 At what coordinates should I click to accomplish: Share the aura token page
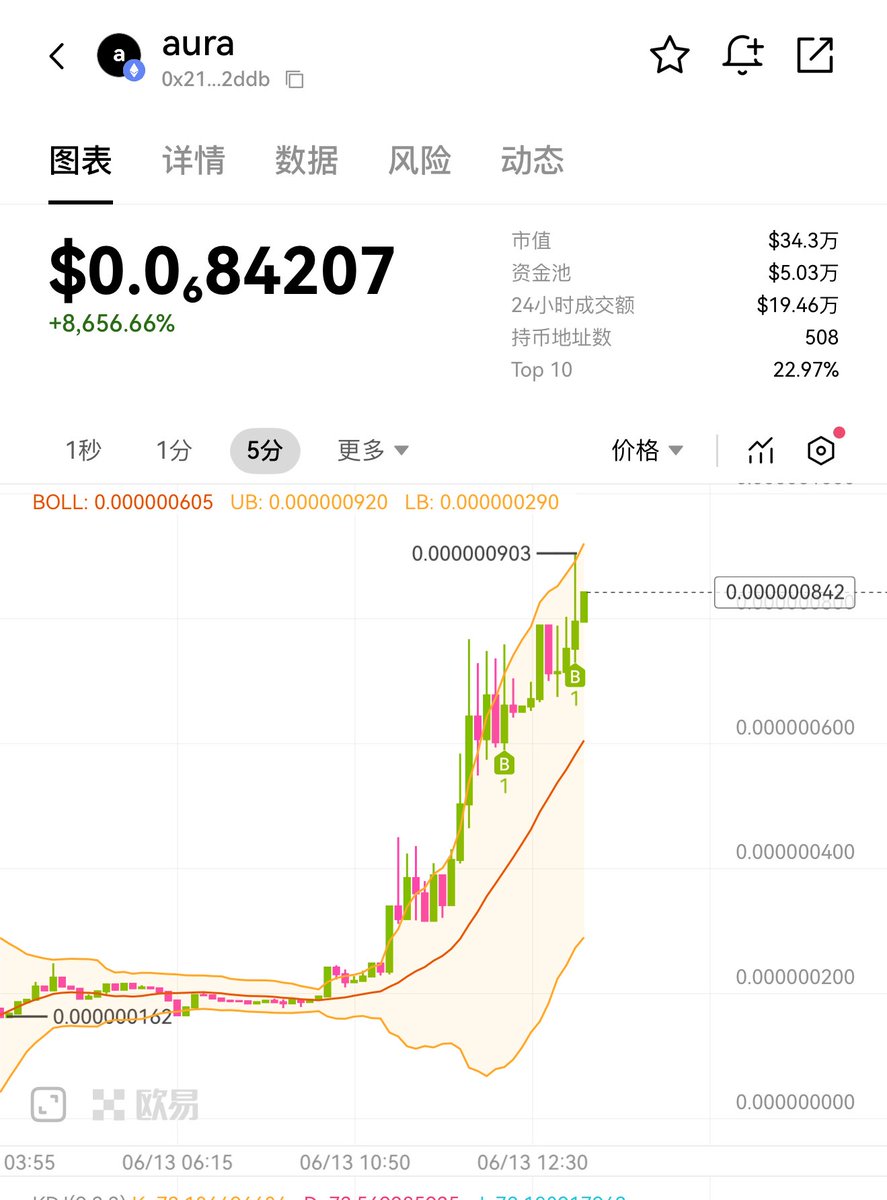pos(815,56)
